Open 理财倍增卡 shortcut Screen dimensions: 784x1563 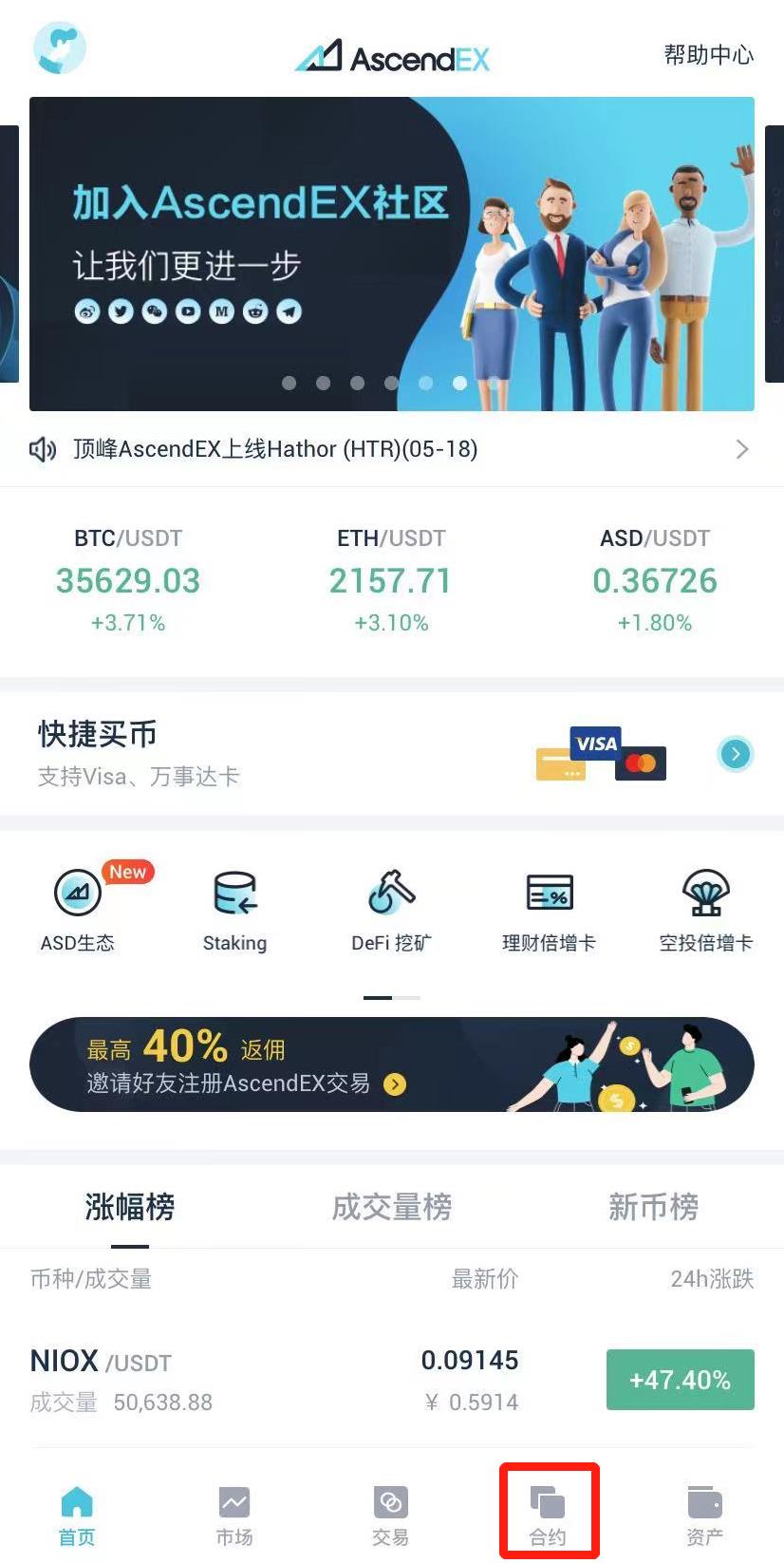pos(549,909)
